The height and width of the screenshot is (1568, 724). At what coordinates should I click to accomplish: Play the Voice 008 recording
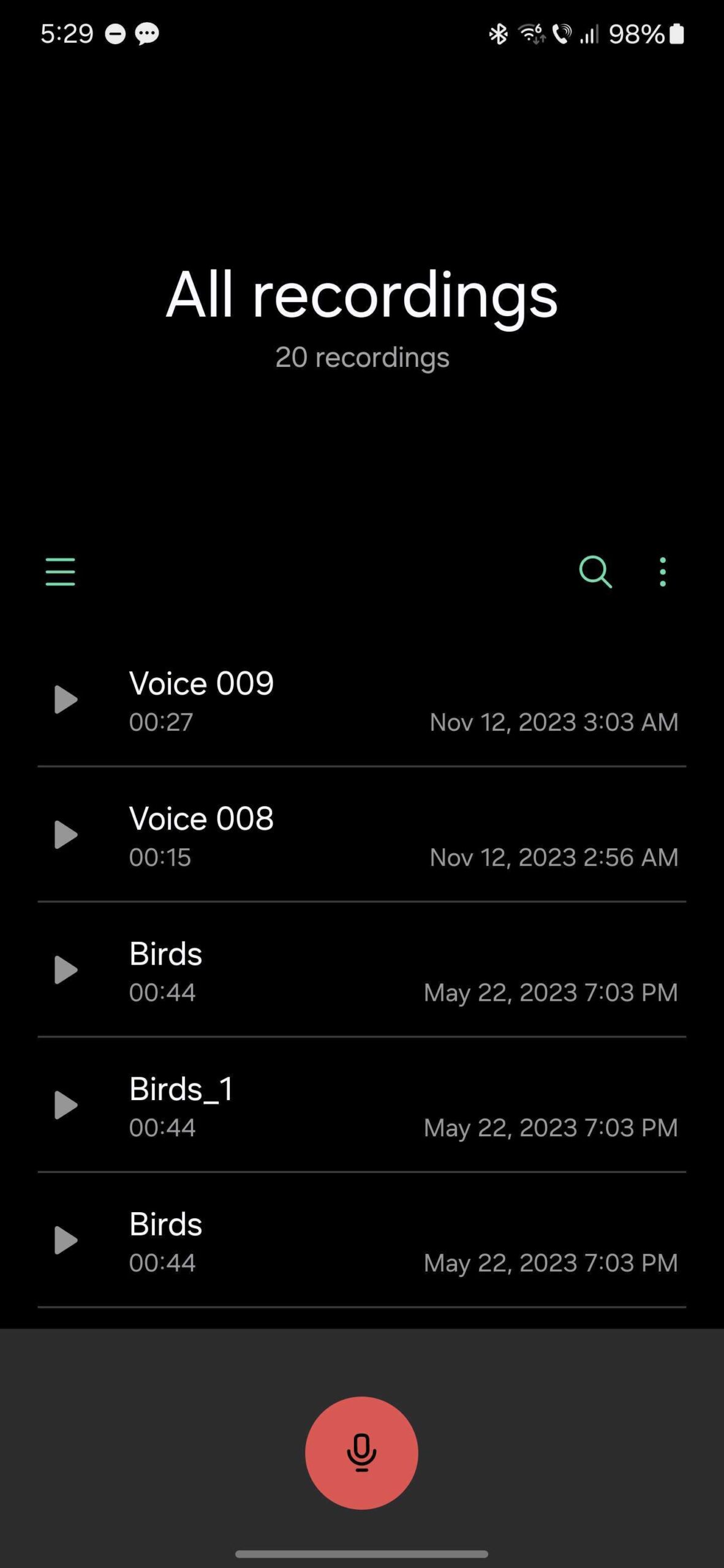pyautogui.click(x=66, y=835)
